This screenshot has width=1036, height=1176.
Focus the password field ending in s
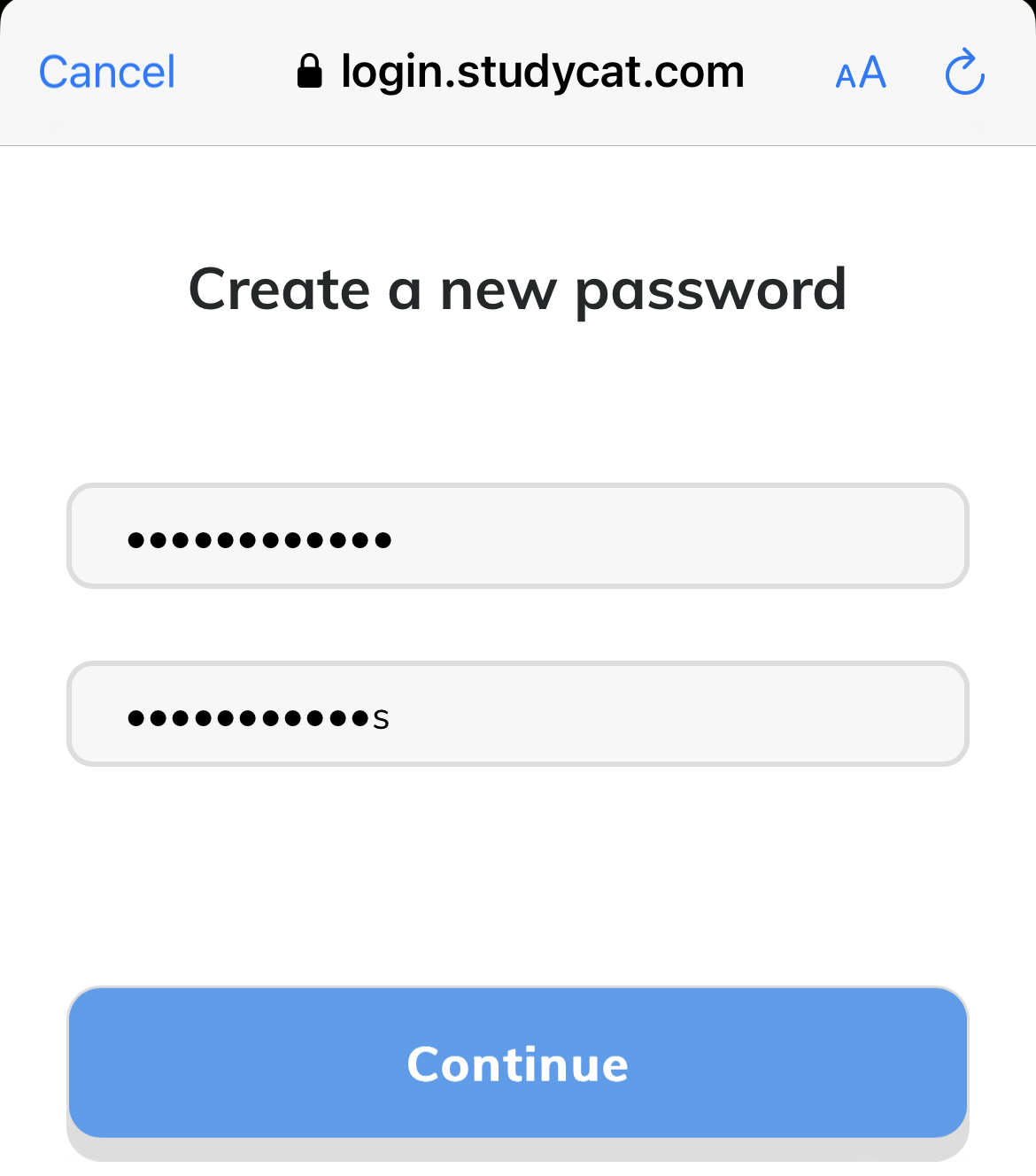coord(518,714)
